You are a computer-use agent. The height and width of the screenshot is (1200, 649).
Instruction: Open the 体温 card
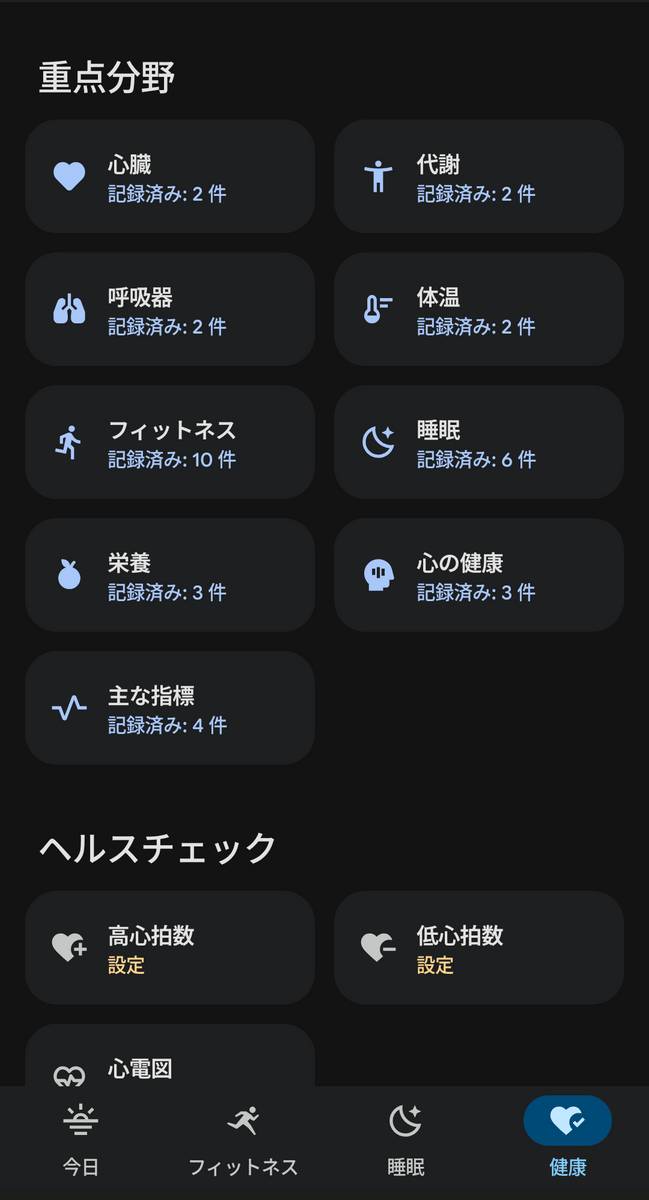tap(479, 310)
